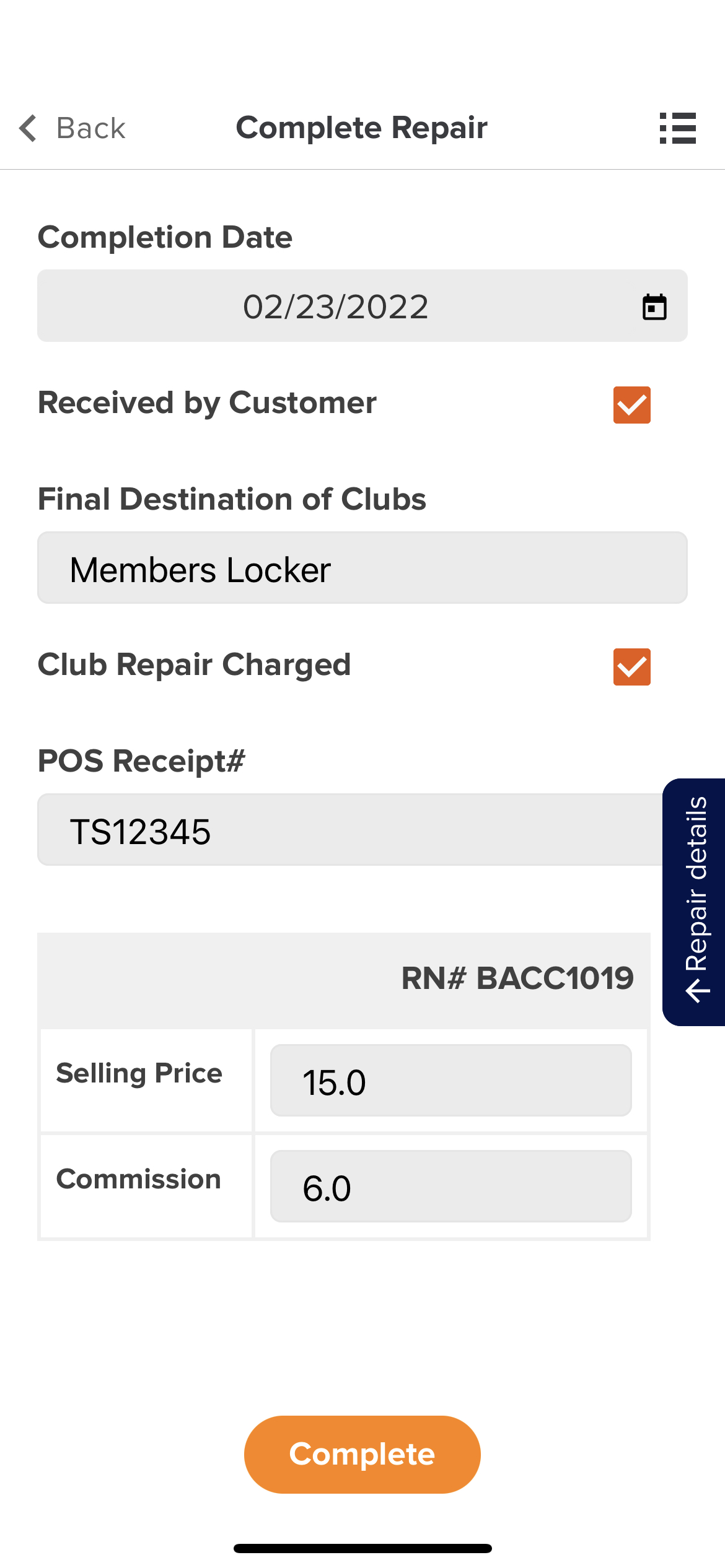The width and height of the screenshot is (725, 1568).
Task: Edit Final Destination of Clubs field
Action: pyautogui.click(x=362, y=568)
